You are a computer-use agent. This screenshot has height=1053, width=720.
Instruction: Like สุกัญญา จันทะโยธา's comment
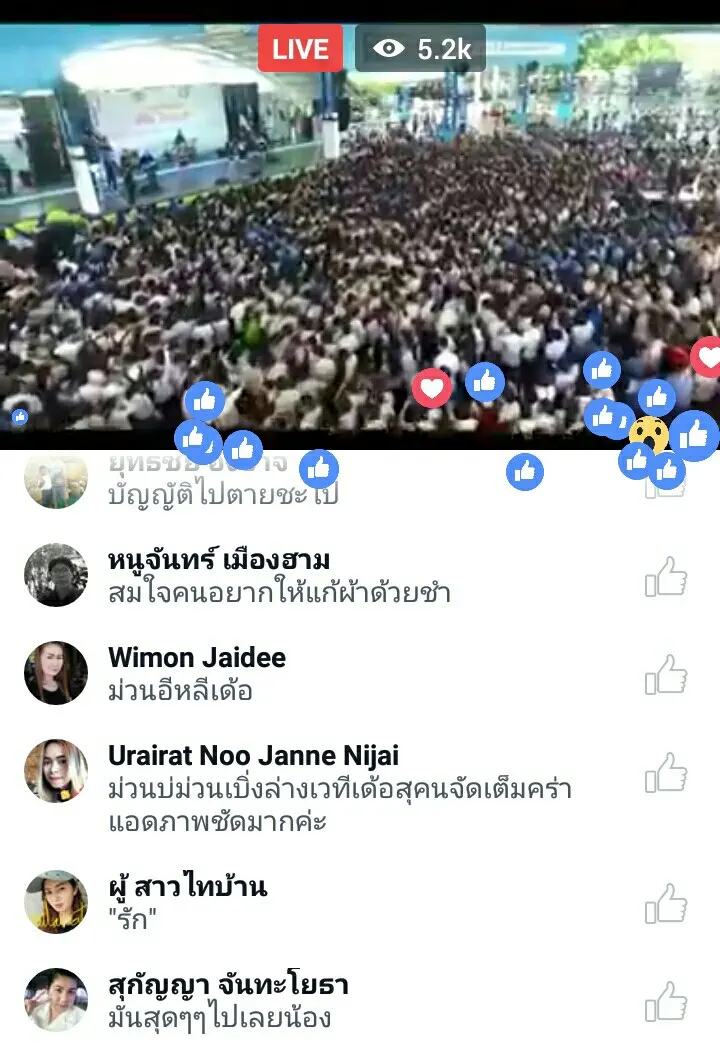pos(667,1001)
